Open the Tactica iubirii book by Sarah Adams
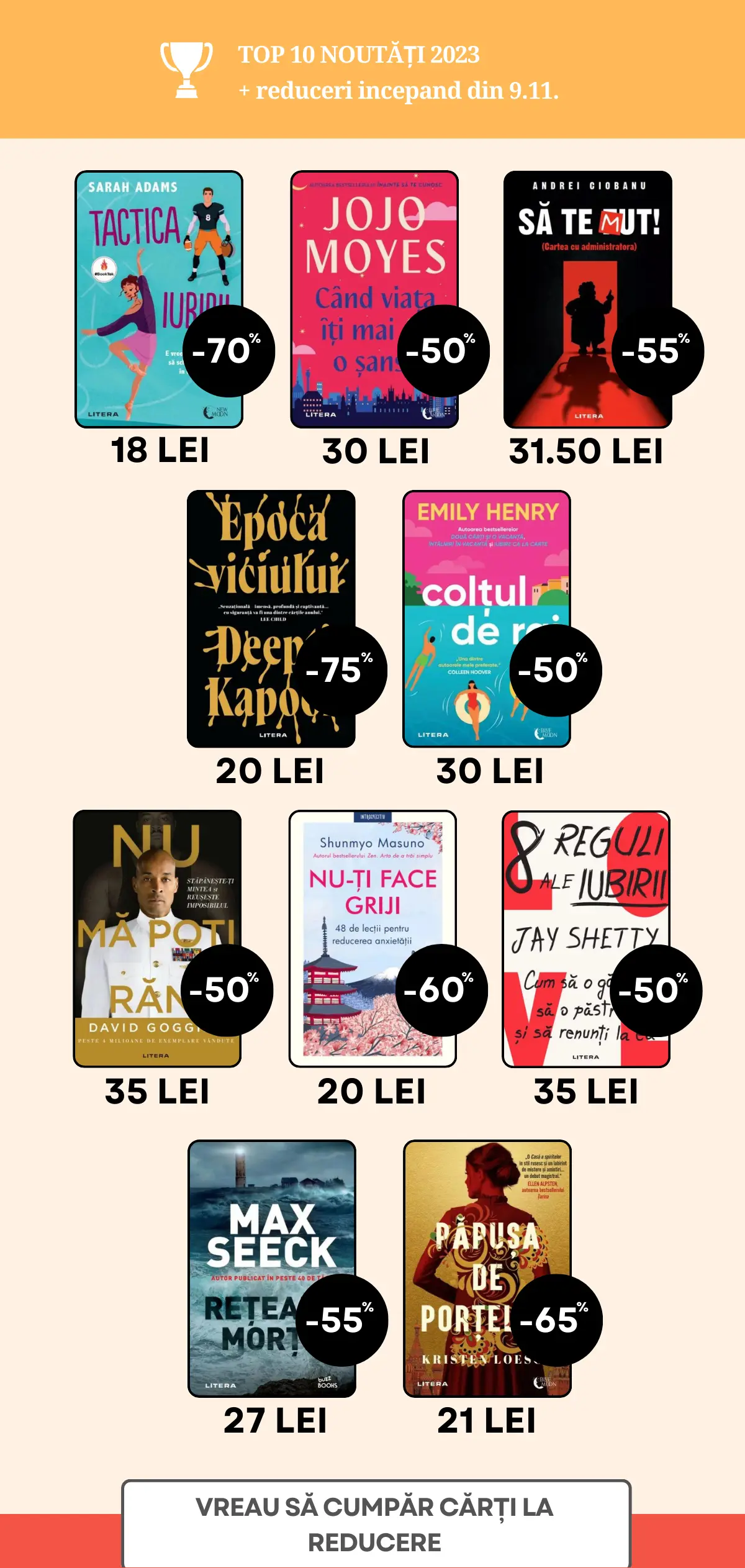Screen dimensions: 745x1568 click(x=158, y=299)
